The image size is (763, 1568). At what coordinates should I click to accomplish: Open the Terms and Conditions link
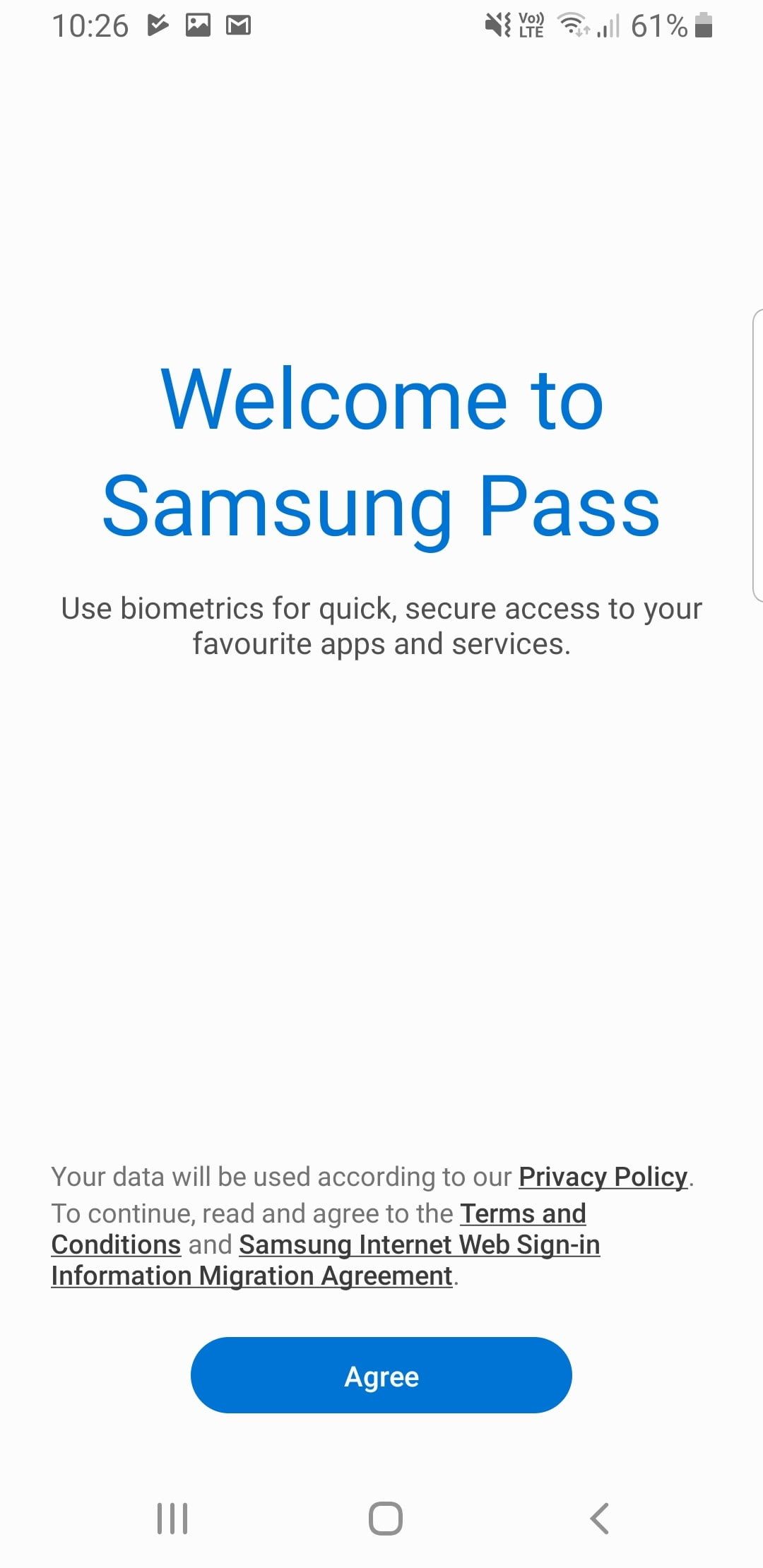[523, 1213]
